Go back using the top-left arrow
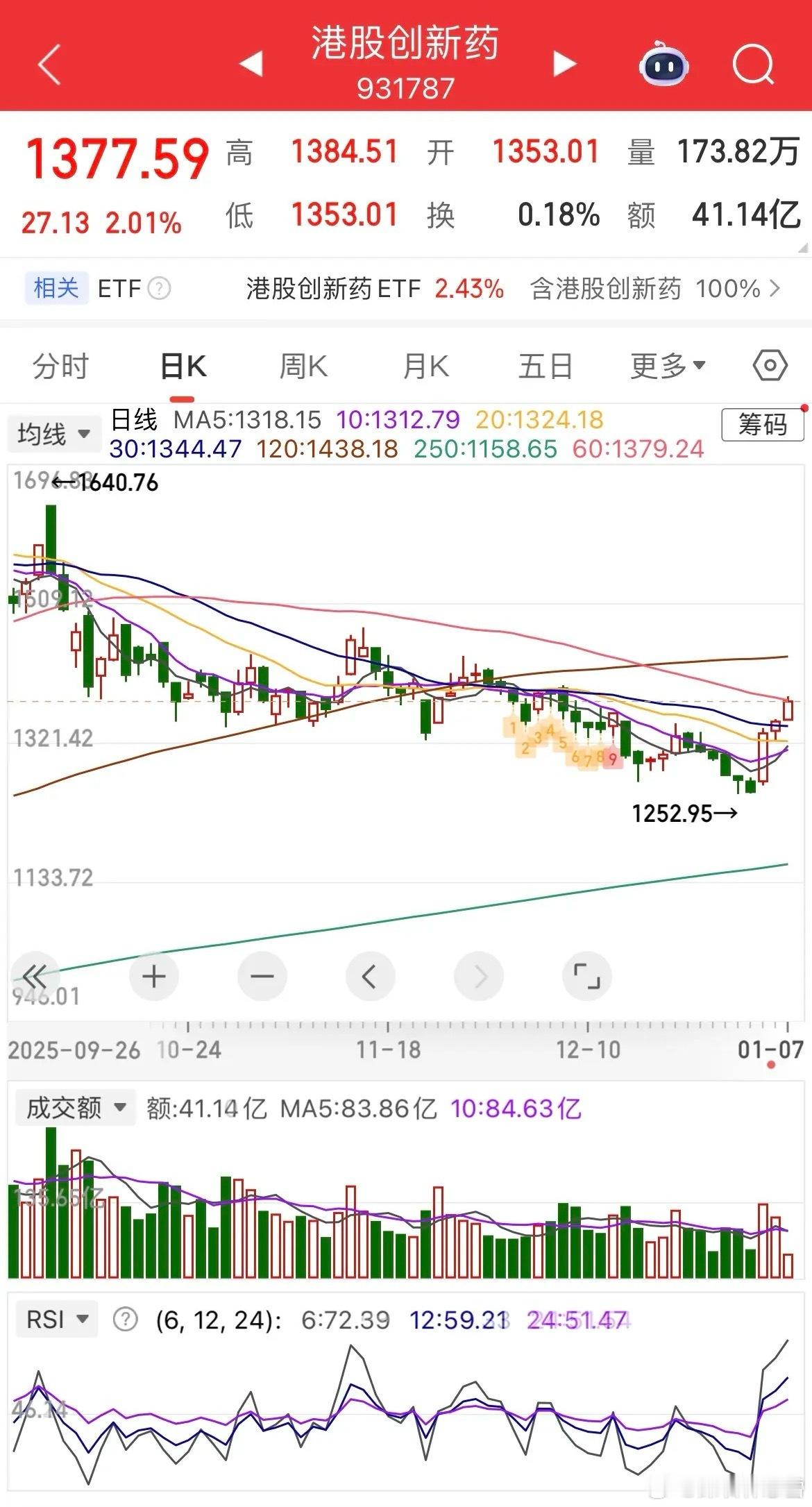The height and width of the screenshot is (1507, 812). pos(50,65)
